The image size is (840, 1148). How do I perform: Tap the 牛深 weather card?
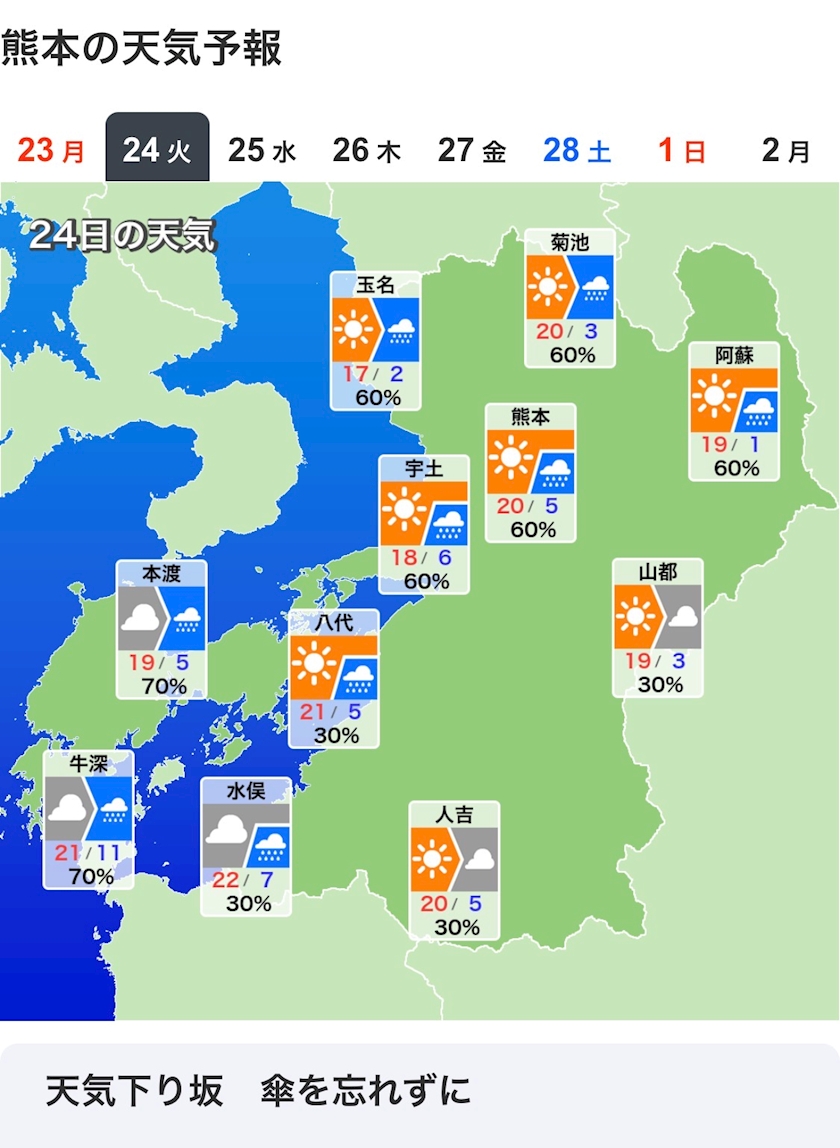pyautogui.click(x=89, y=820)
